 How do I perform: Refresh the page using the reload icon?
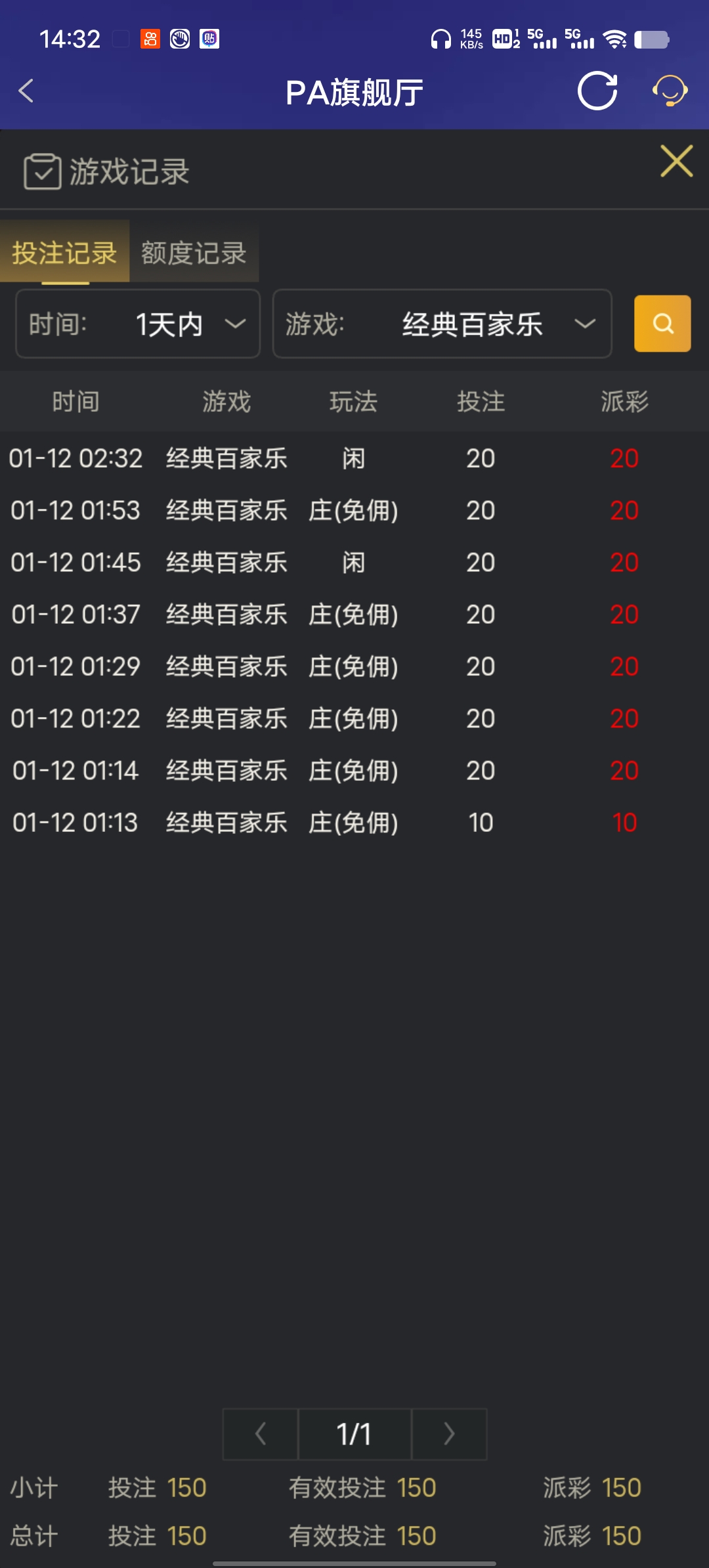[x=596, y=92]
